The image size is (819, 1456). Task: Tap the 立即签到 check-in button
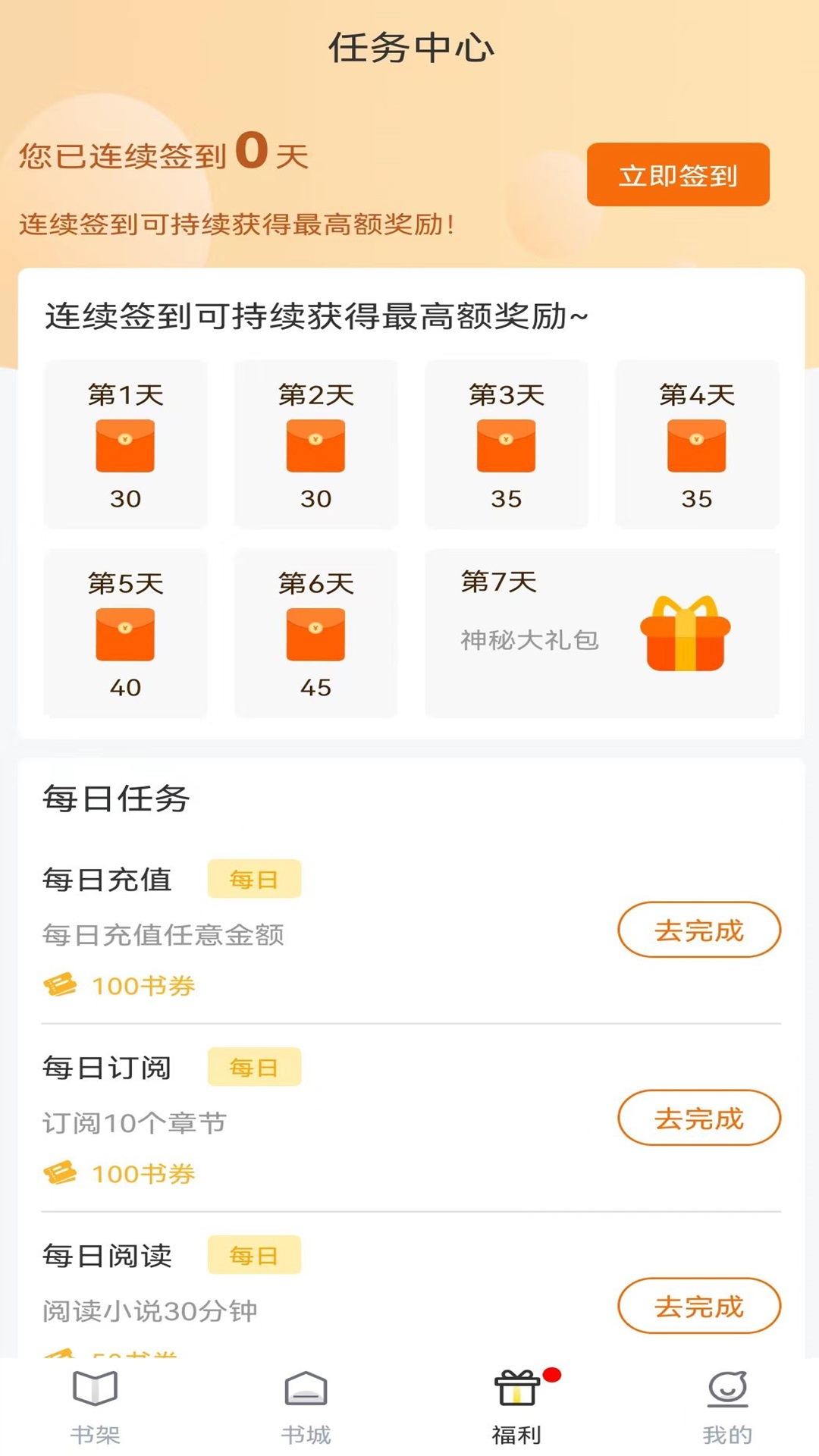678,174
